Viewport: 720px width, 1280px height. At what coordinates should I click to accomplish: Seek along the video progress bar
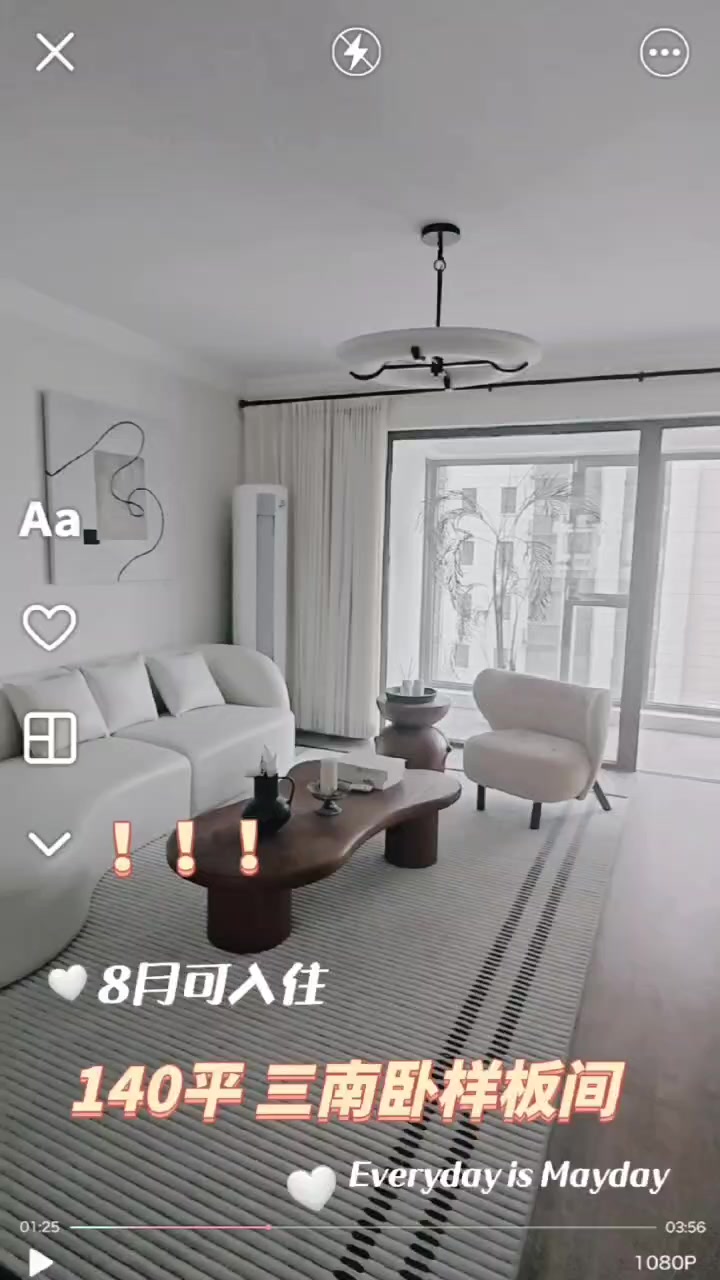[363, 1226]
